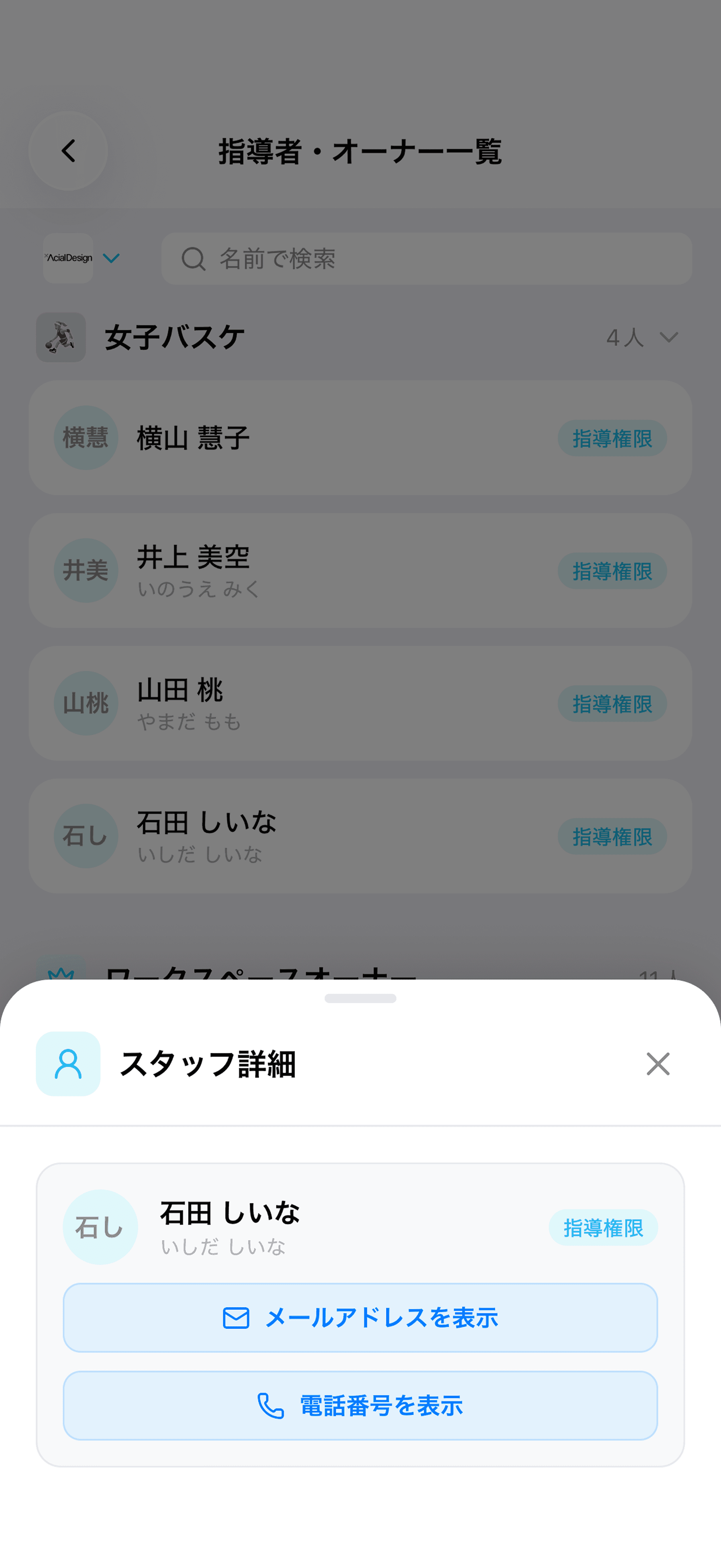Open staff detail person icon in bottom sheet
721x1568 pixels.
coord(68,1064)
